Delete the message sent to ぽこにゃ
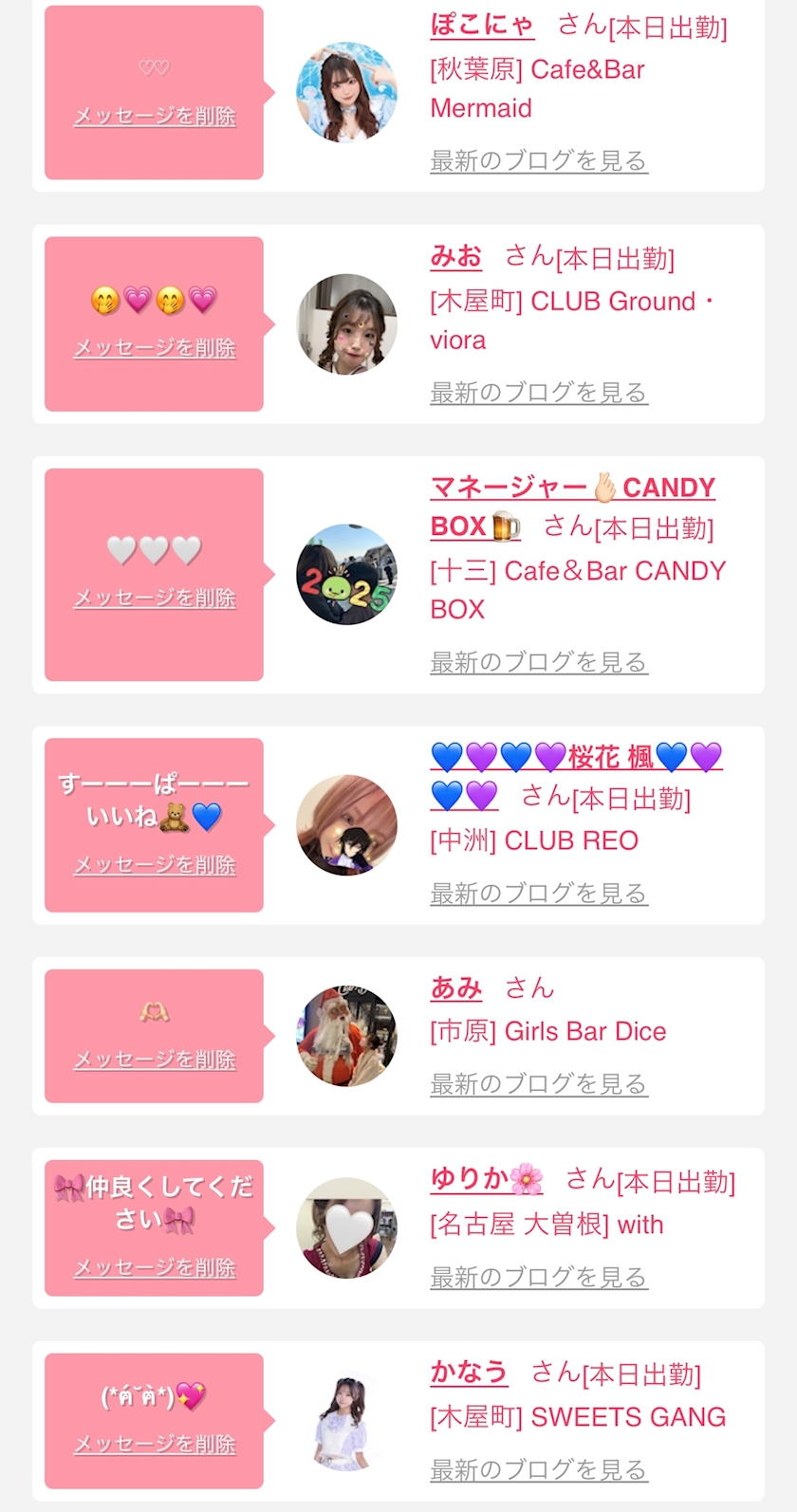 (155, 117)
